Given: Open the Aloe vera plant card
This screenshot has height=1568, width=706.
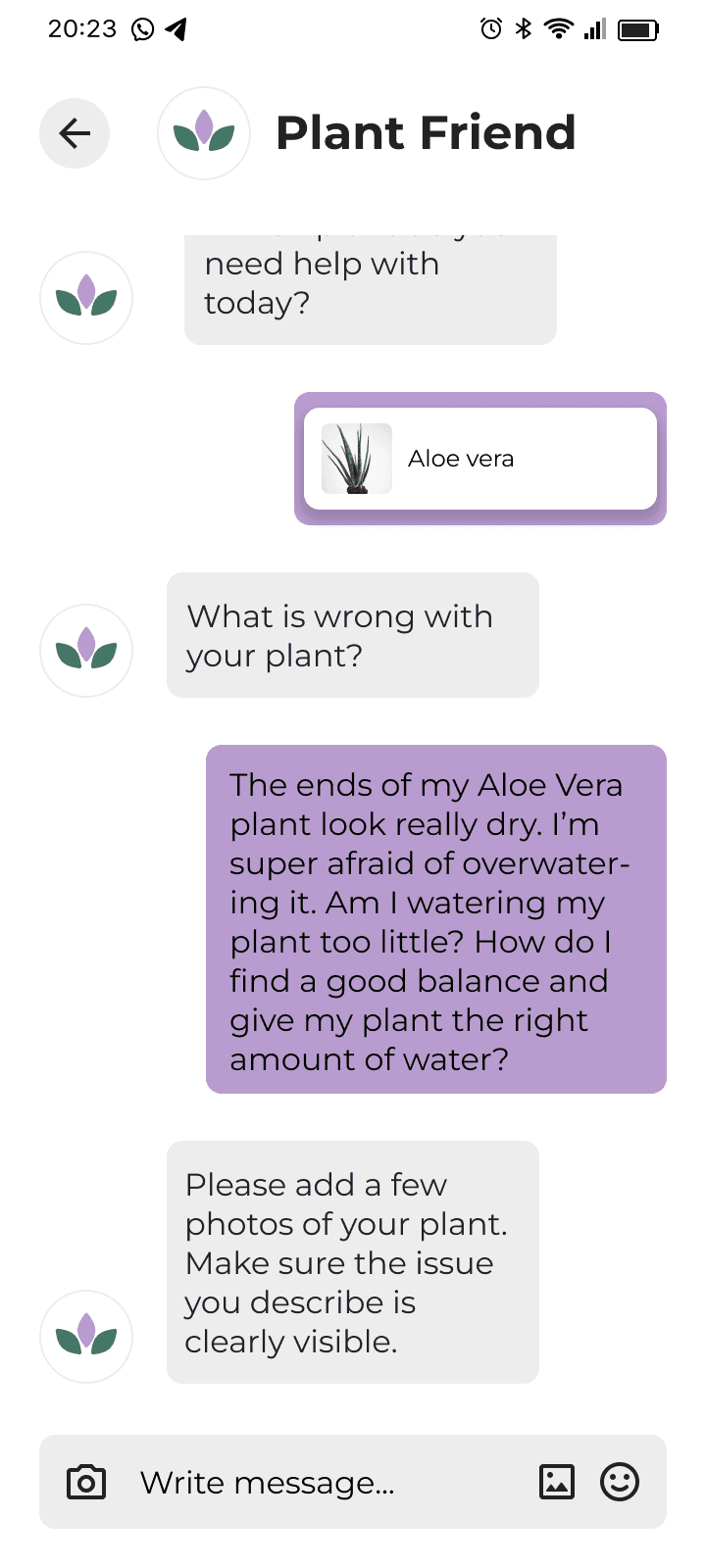Looking at the screenshot, I should coord(480,459).
